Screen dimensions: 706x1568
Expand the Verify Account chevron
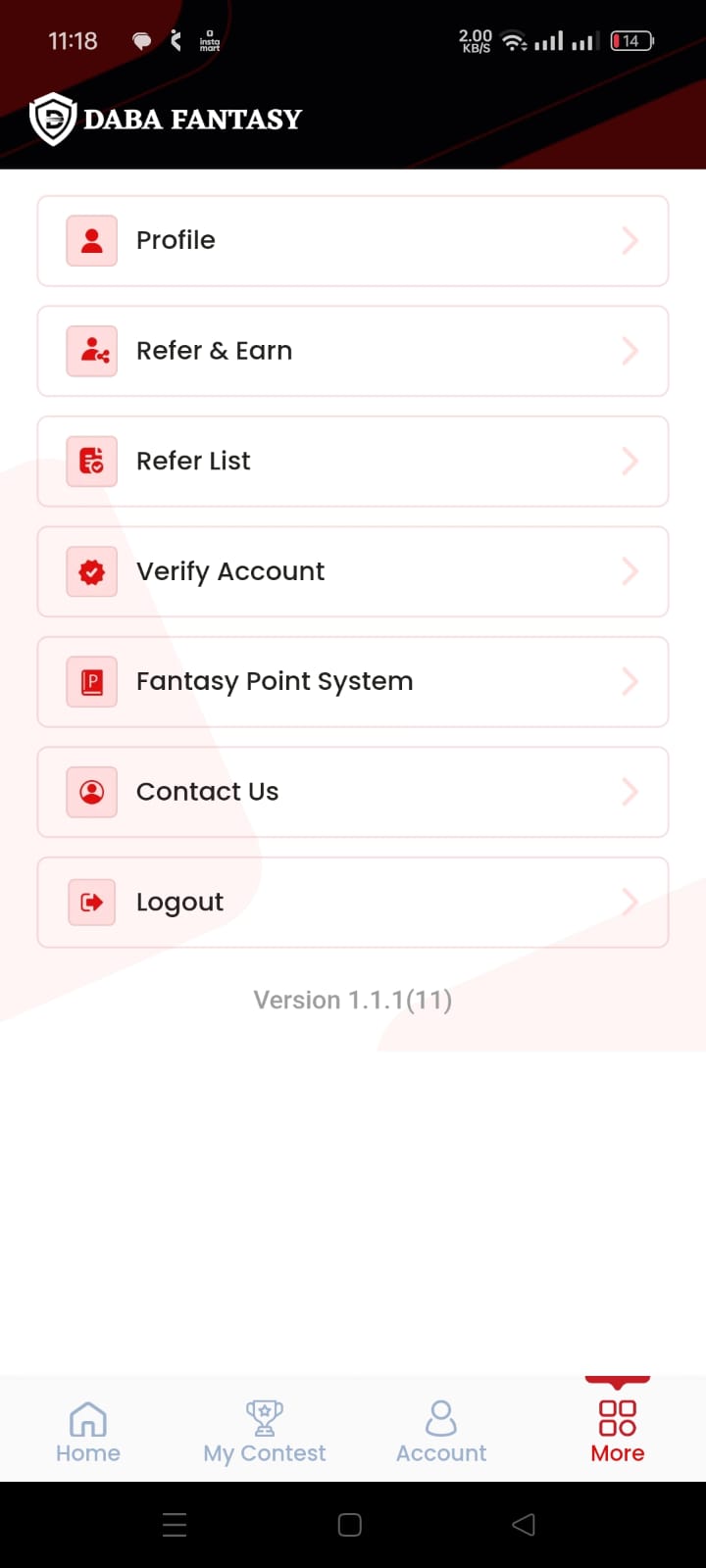click(630, 571)
